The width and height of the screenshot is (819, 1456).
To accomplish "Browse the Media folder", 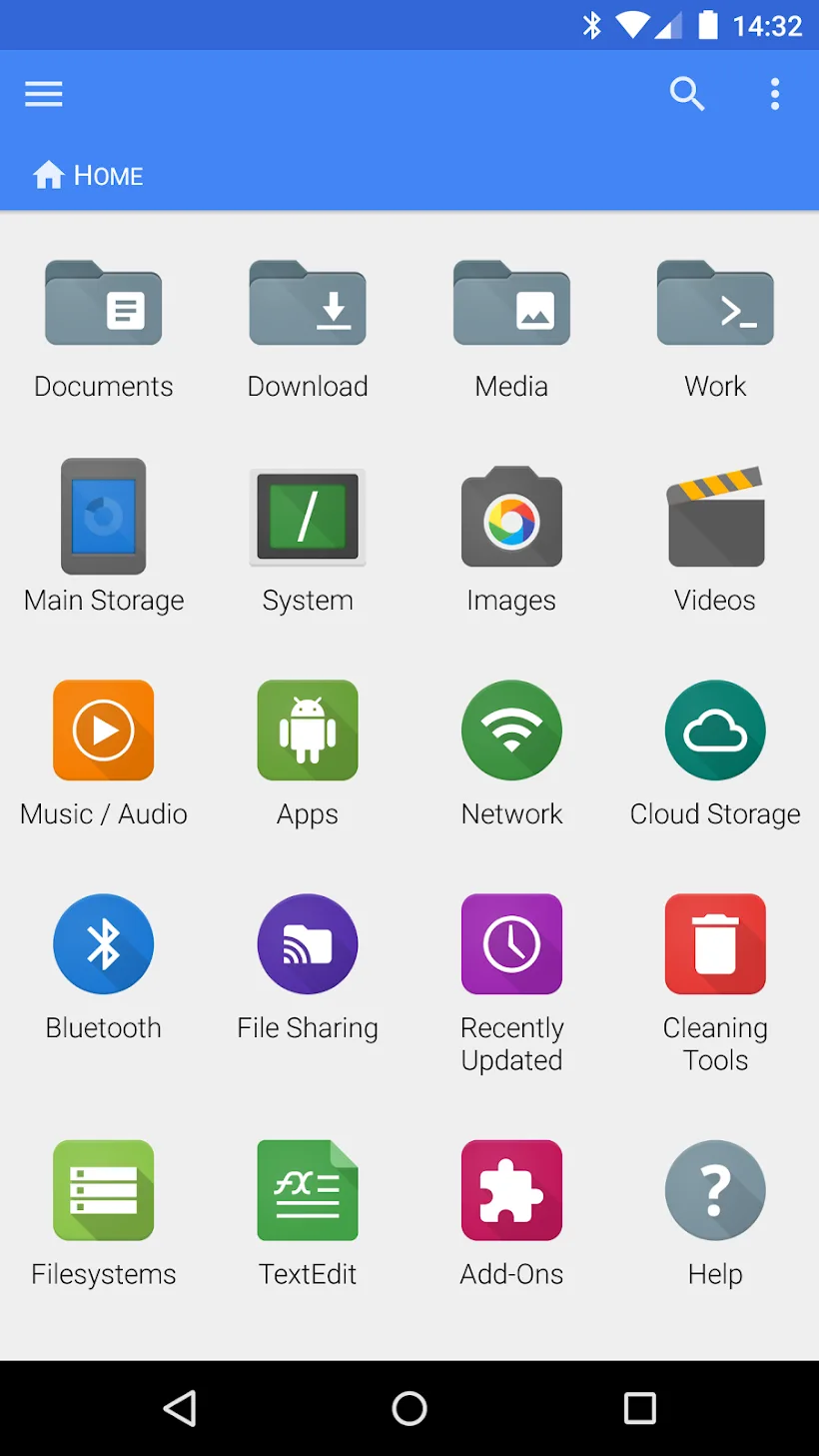I will 511,305.
